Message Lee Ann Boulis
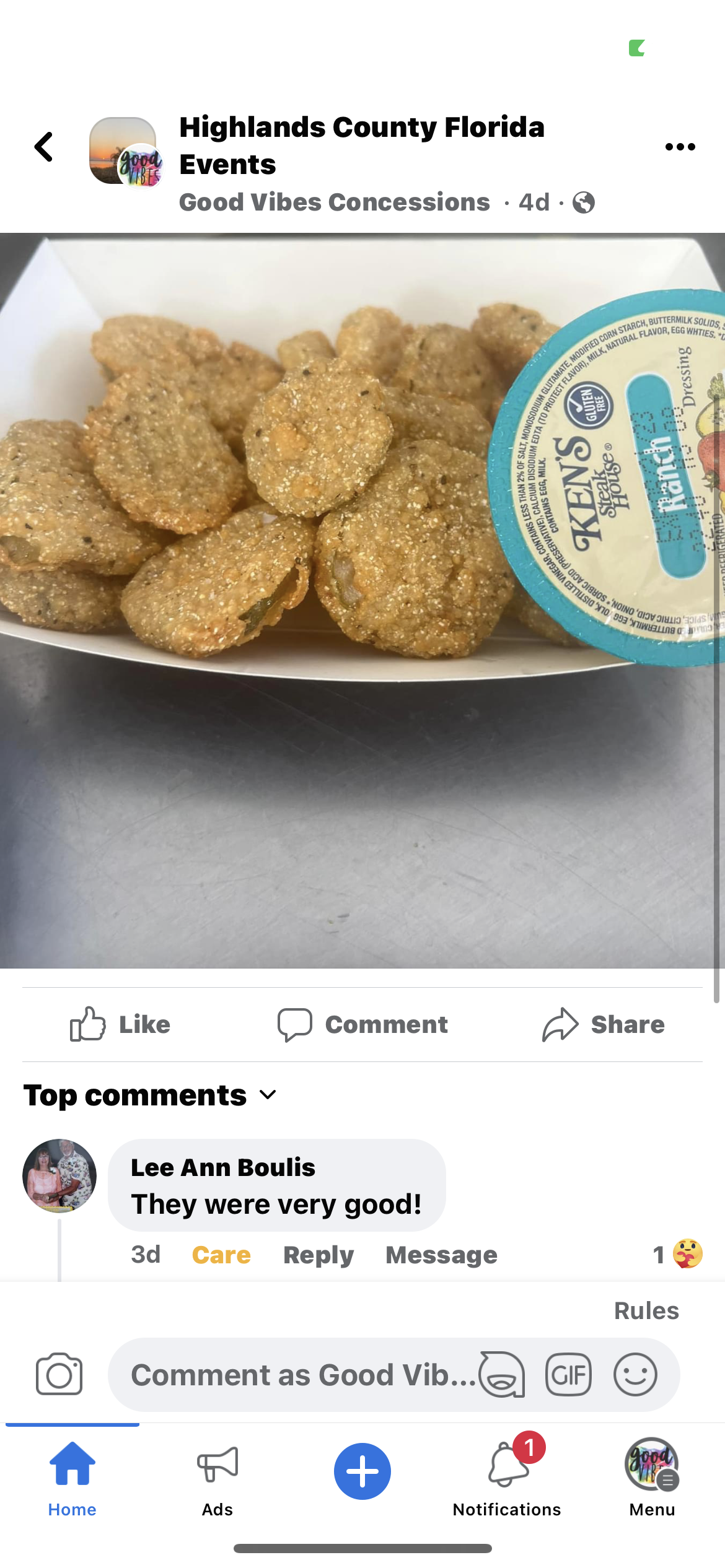 click(x=441, y=1255)
